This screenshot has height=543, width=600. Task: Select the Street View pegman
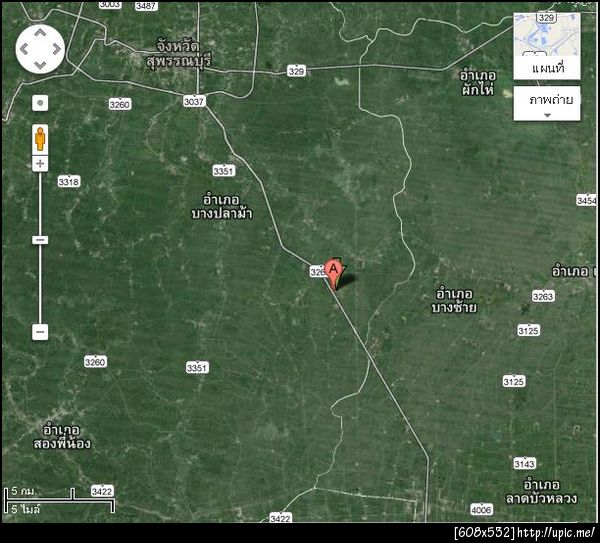(x=40, y=137)
